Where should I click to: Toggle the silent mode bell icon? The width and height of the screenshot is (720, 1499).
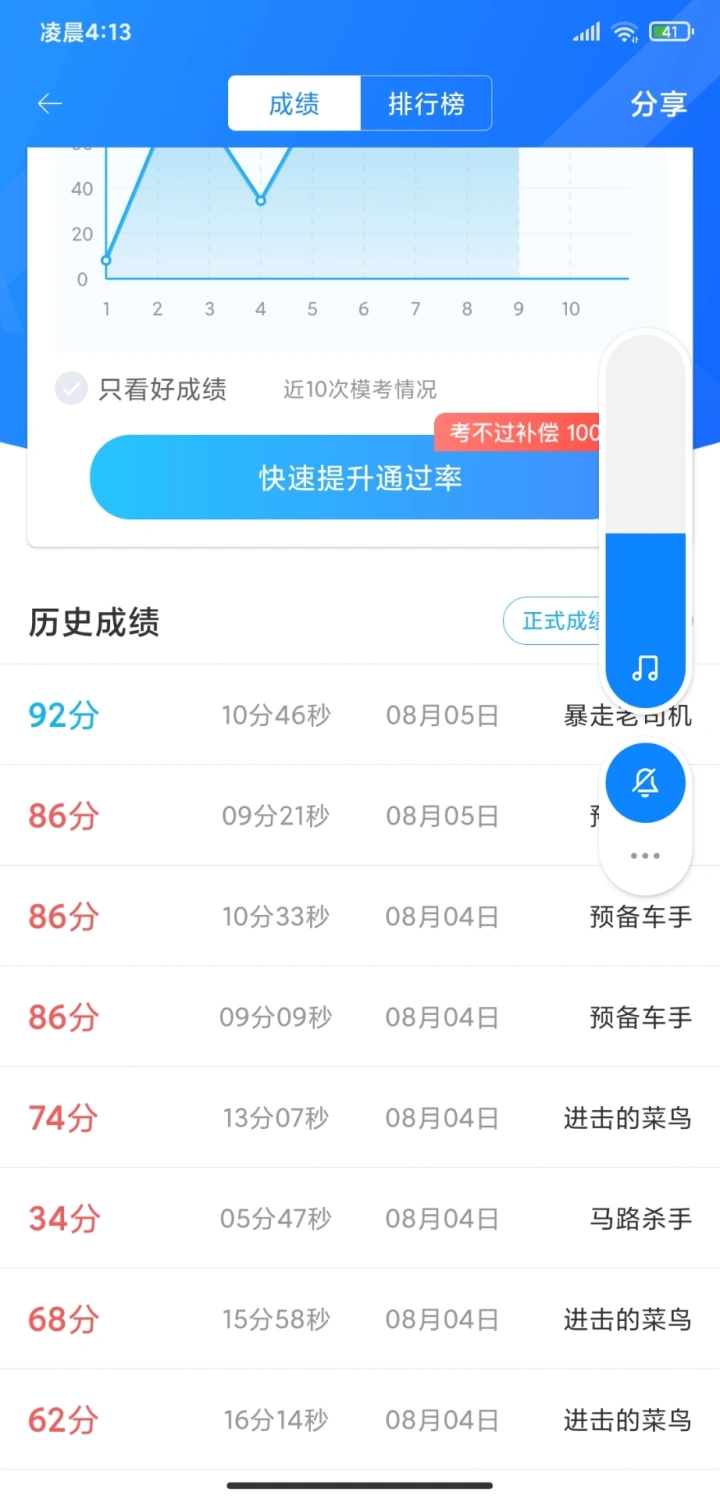point(645,783)
